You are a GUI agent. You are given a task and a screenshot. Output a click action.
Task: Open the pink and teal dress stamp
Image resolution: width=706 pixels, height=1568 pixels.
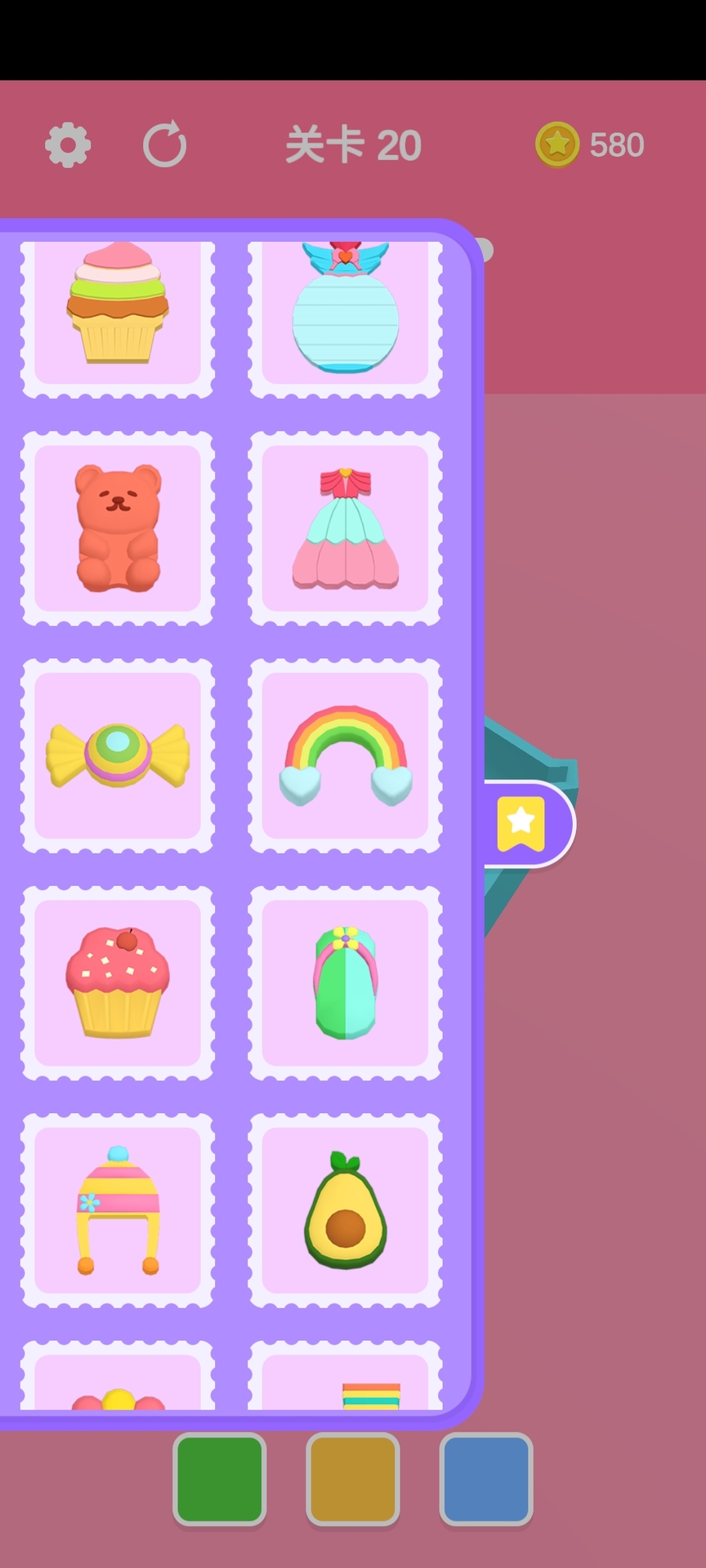[x=345, y=528]
